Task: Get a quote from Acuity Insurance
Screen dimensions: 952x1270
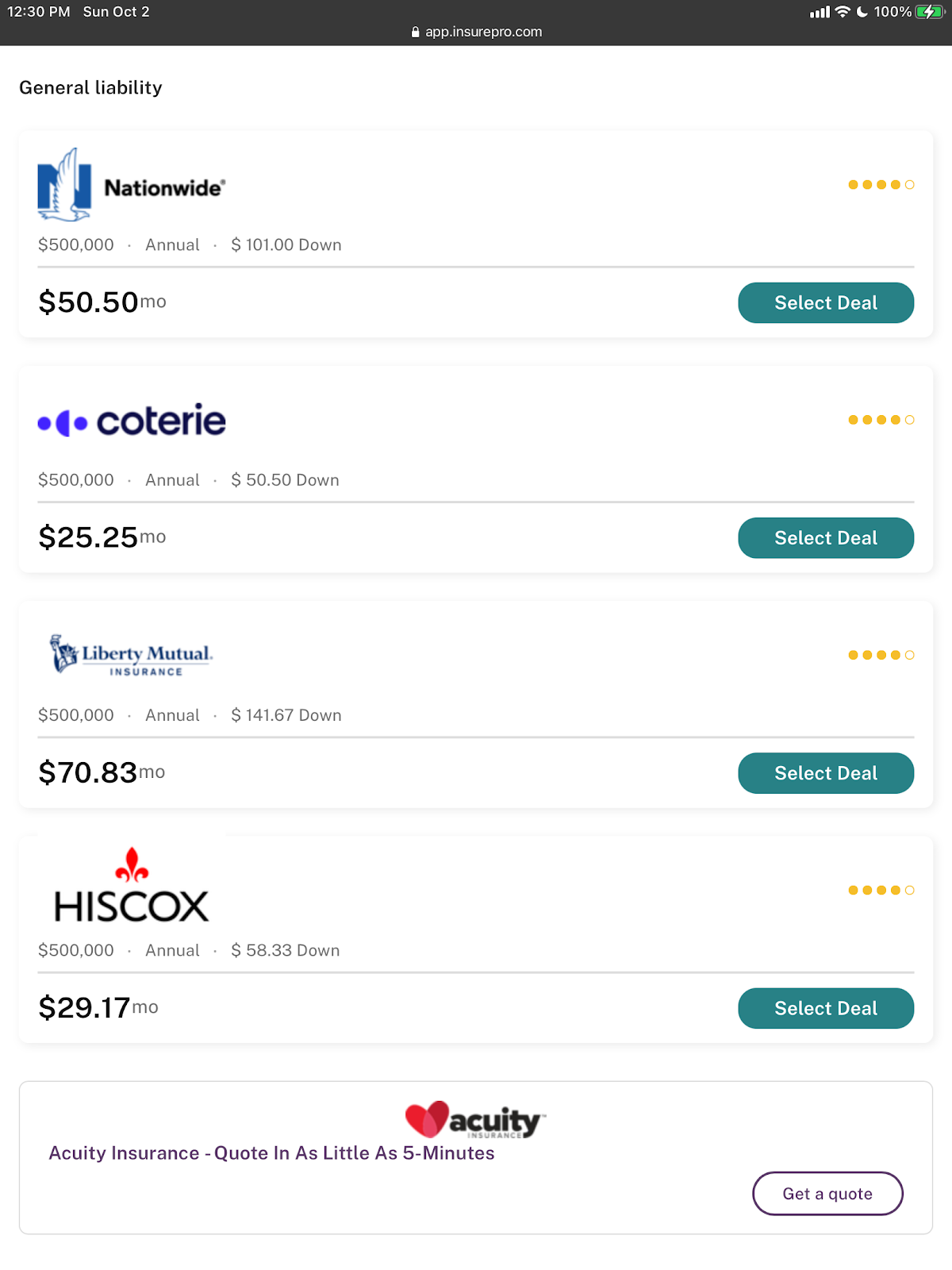Action: (827, 1194)
